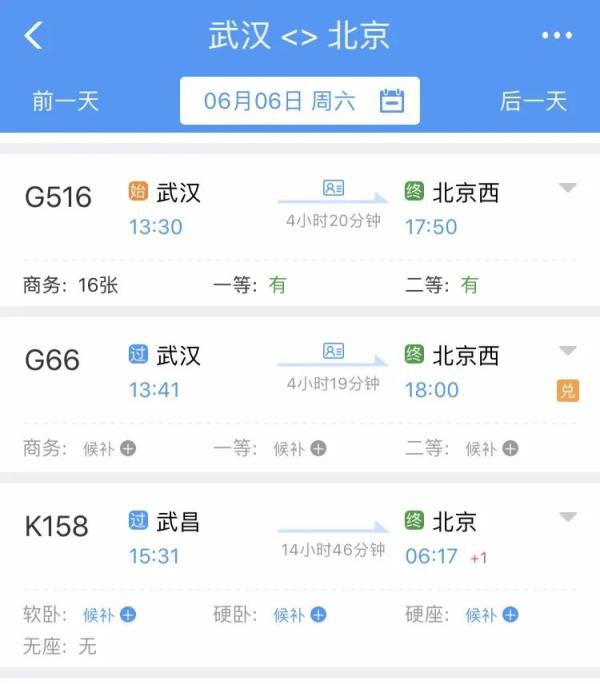Viewport: 600px width, 684px height.
Task: Expand the G516 dropdown arrow
Action: 568,188
